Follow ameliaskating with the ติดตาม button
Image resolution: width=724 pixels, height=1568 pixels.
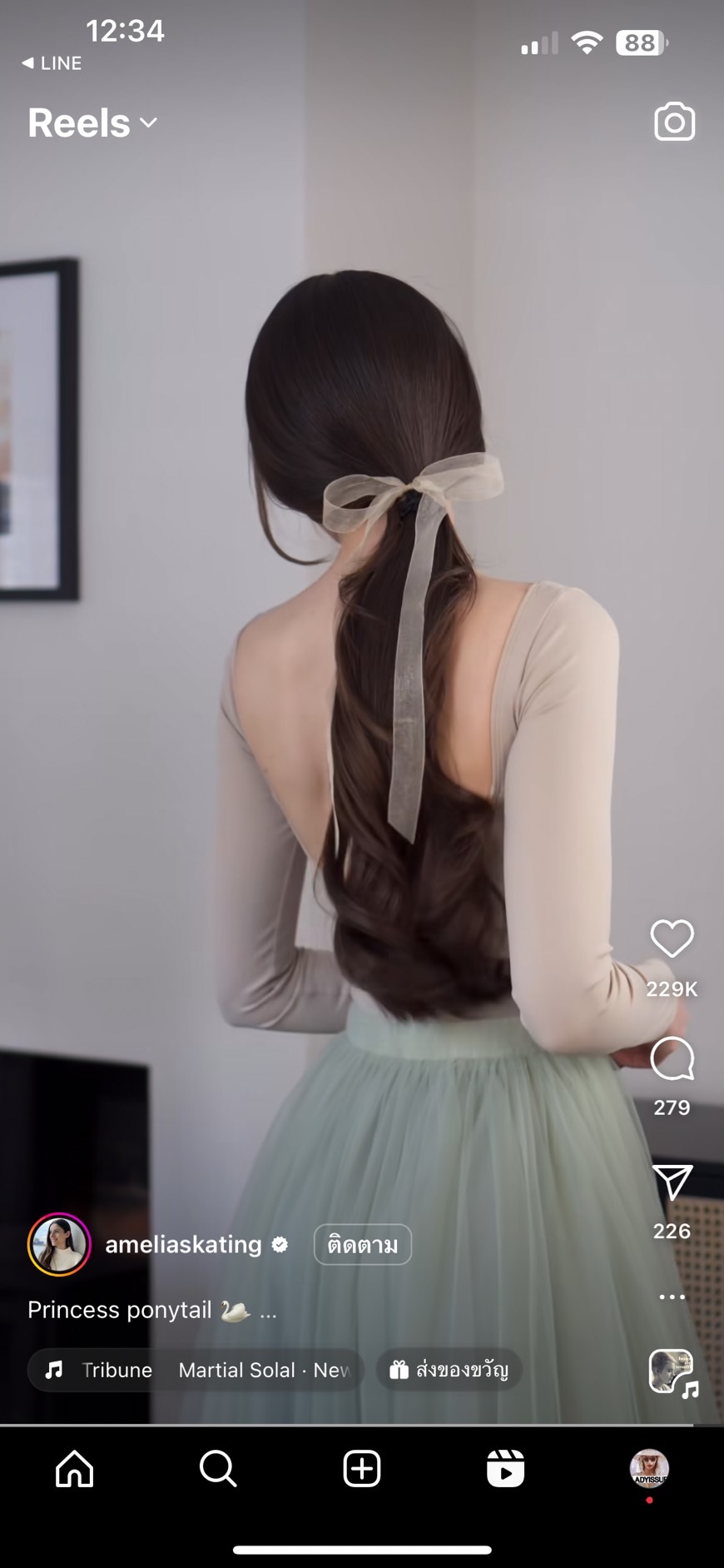(362, 1244)
